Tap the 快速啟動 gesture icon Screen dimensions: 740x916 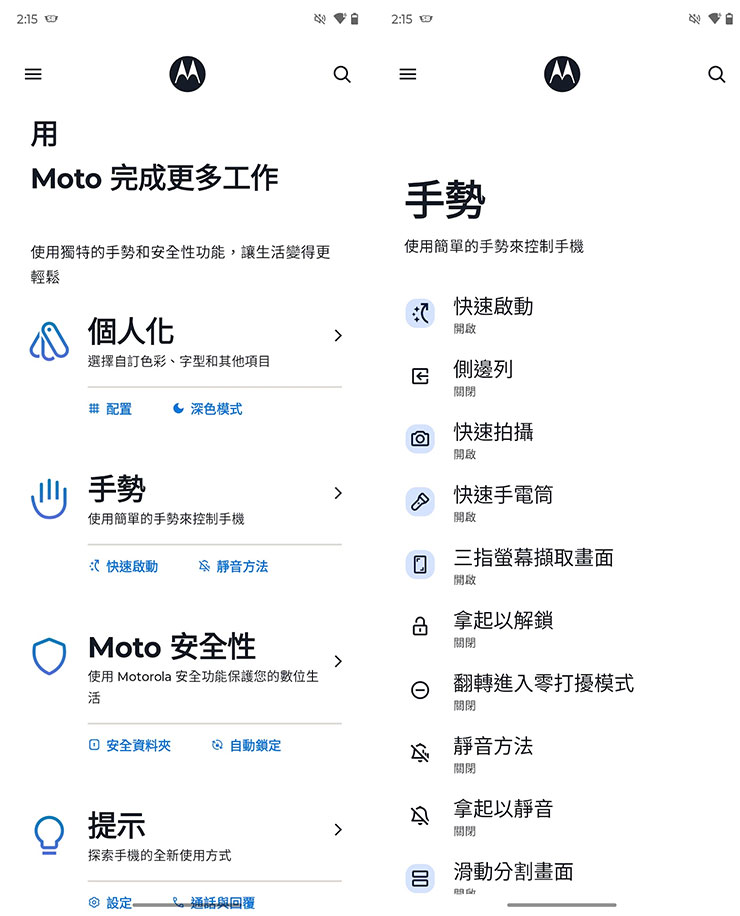click(x=420, y=313)
